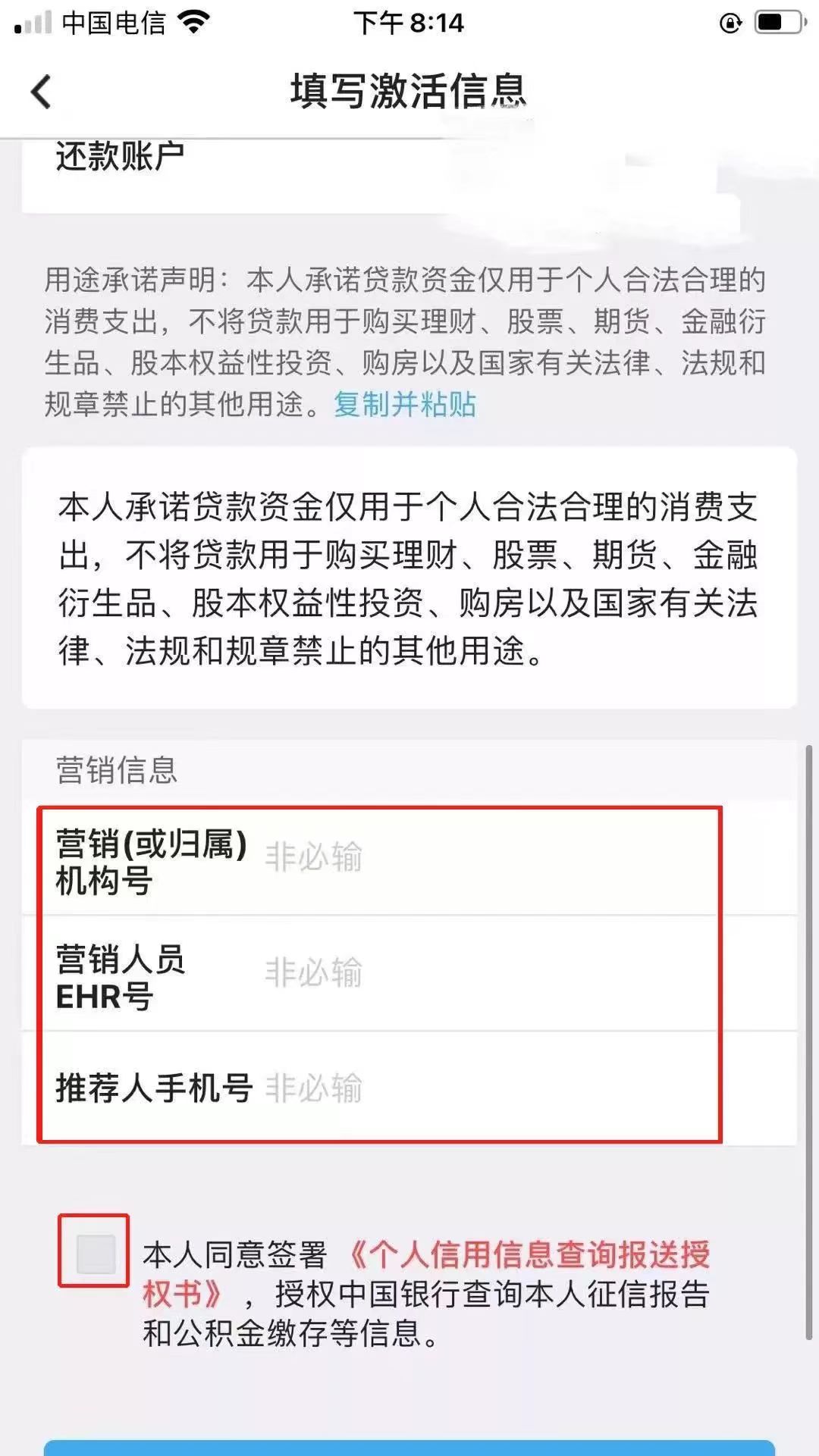The height and width of the screenshot is (1456, 819).
Task: Check the 本人同意签署 authorization checkbox
Action: [96, 1254]
